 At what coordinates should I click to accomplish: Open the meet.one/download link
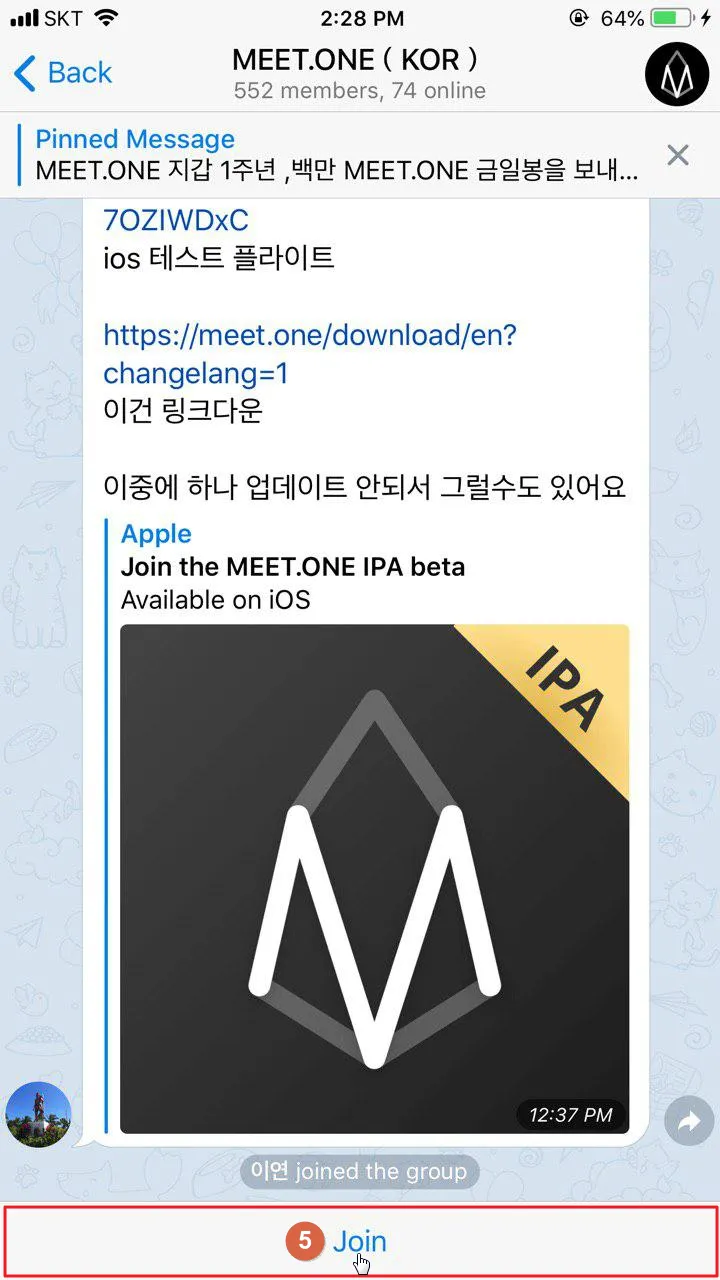tap(310, 353)
